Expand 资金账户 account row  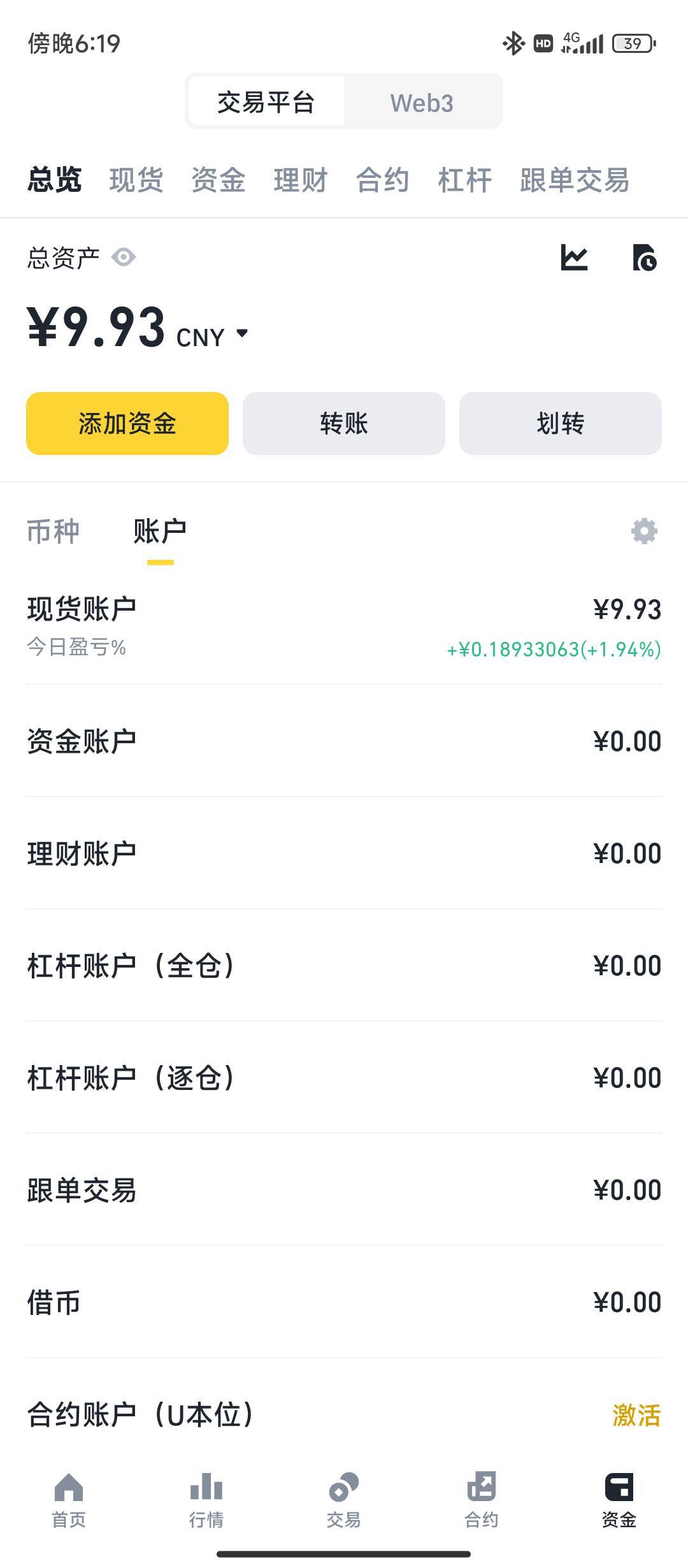[344, 740]
